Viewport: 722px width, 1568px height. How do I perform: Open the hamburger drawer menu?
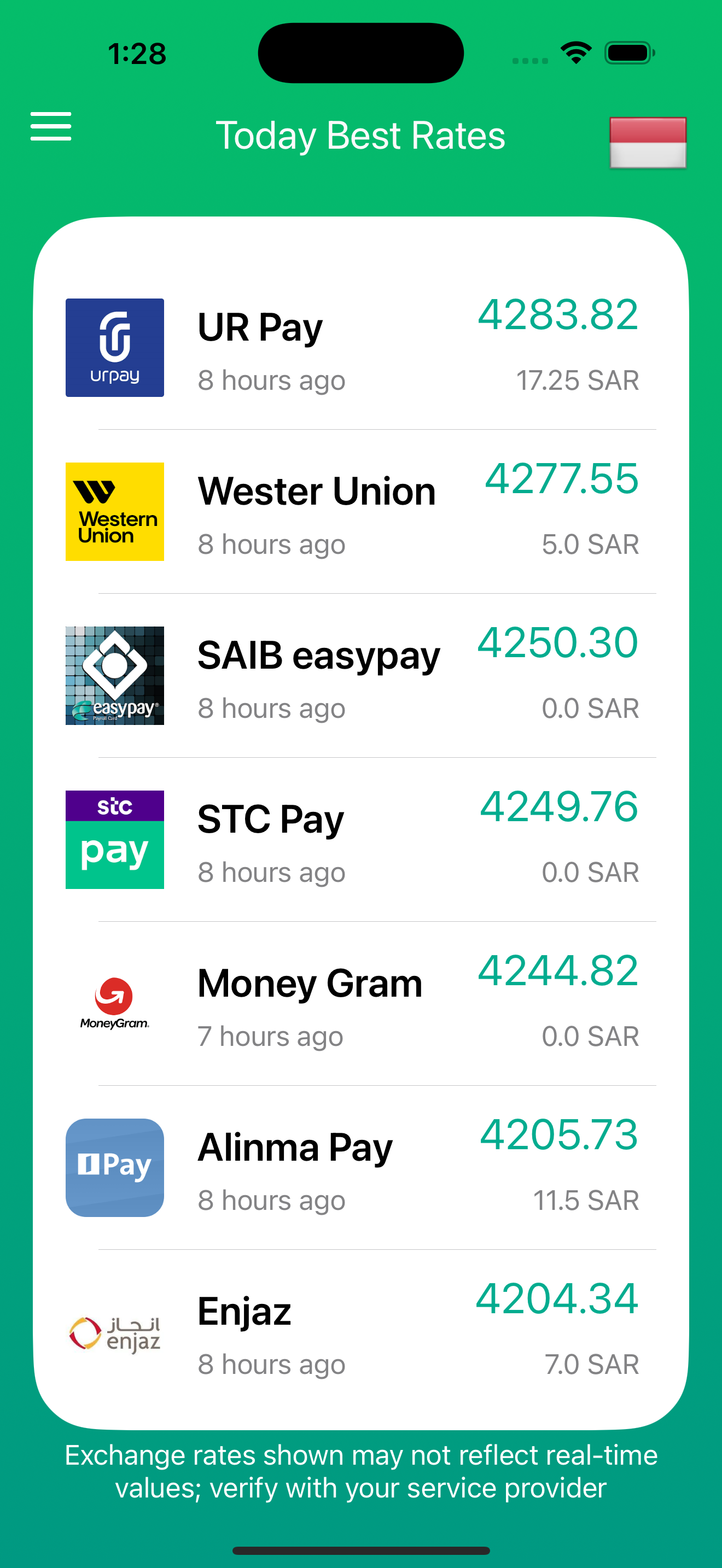tap(51, 127)
